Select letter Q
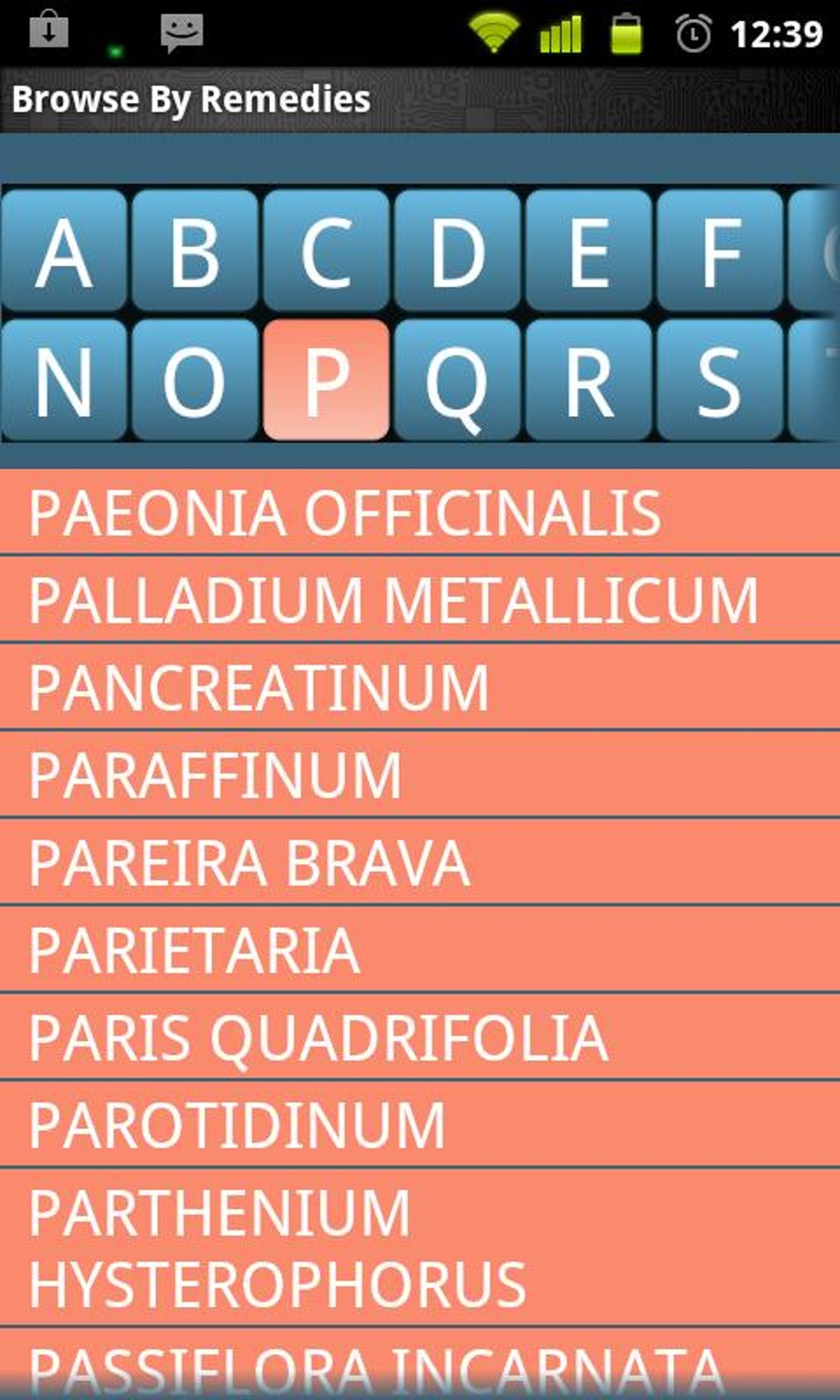The height and width of the screenshot is (1400, 840). (458, 380)
